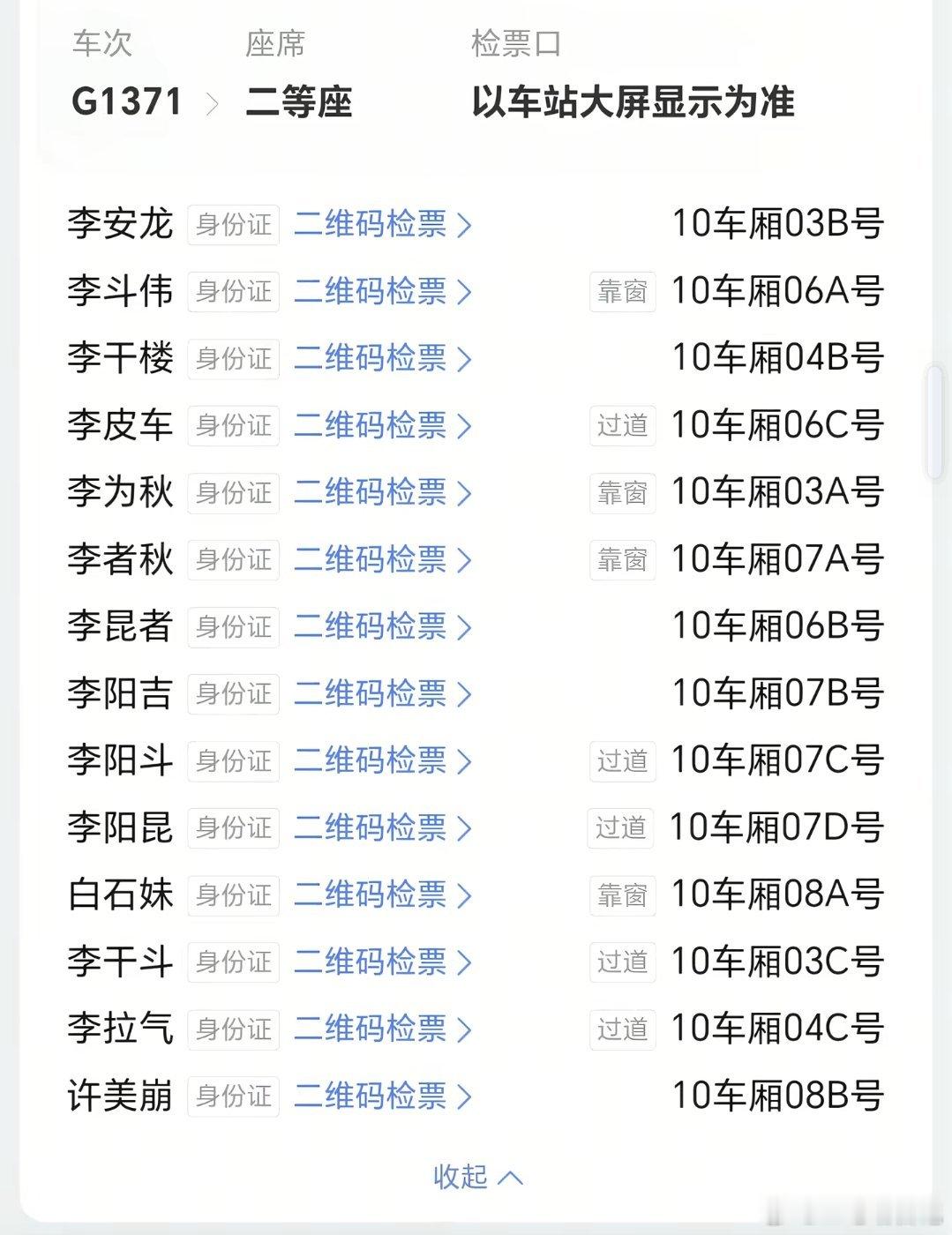Click the arrow after 李阳吉's 二维码检票
952x1235 pixels.
[x=465, y=694]
